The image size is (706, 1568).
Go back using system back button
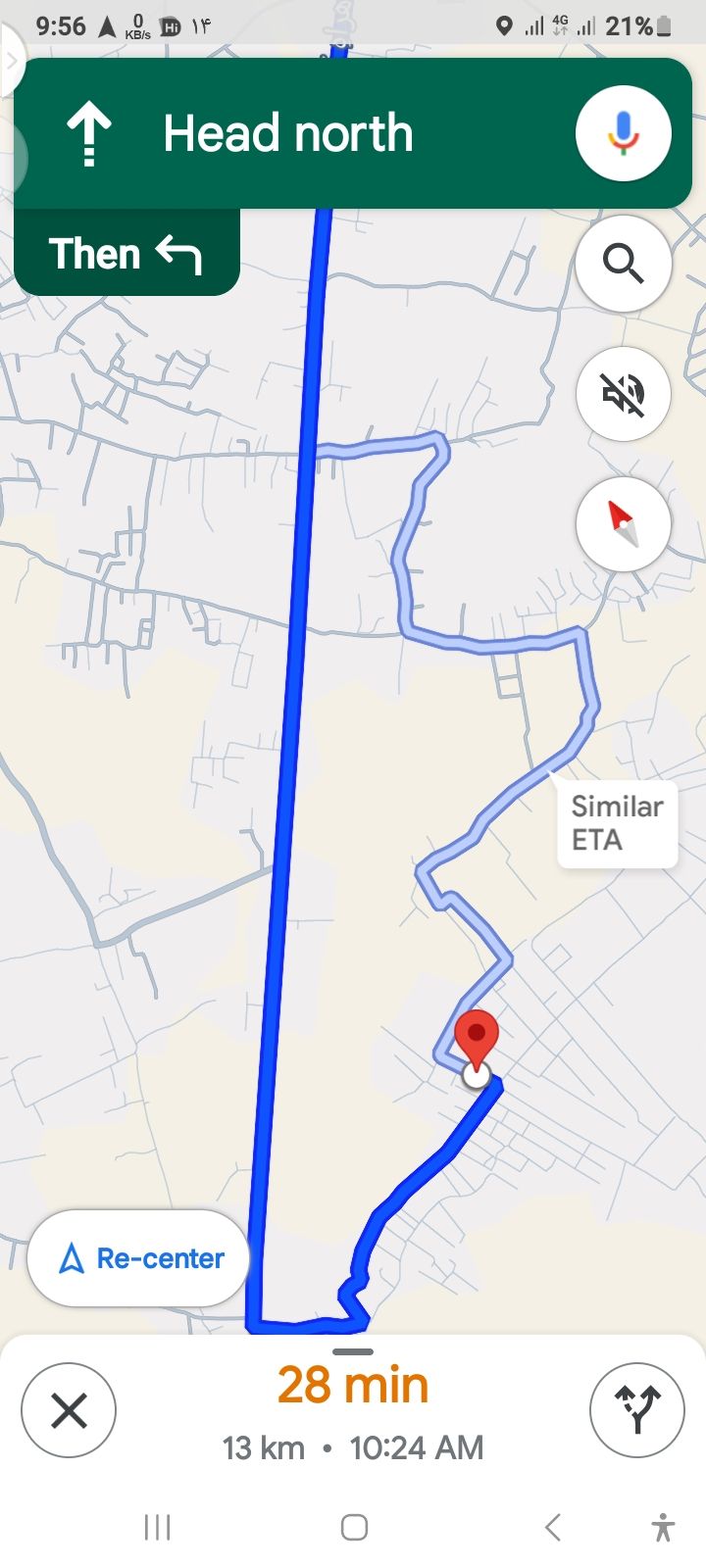click(x=552, y=1527)
